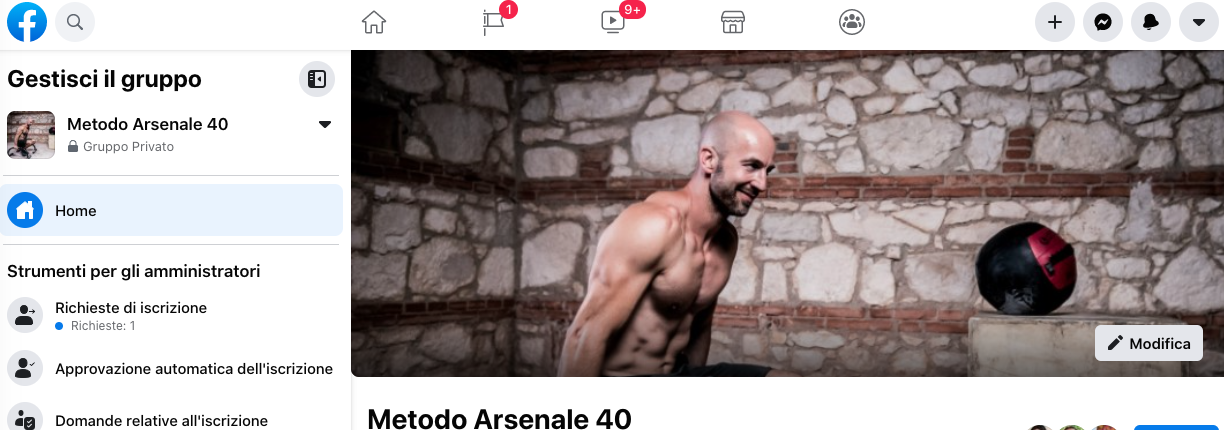Open the Facebook search icon
Screen dimensions: 1224x430
pos(74,21)
